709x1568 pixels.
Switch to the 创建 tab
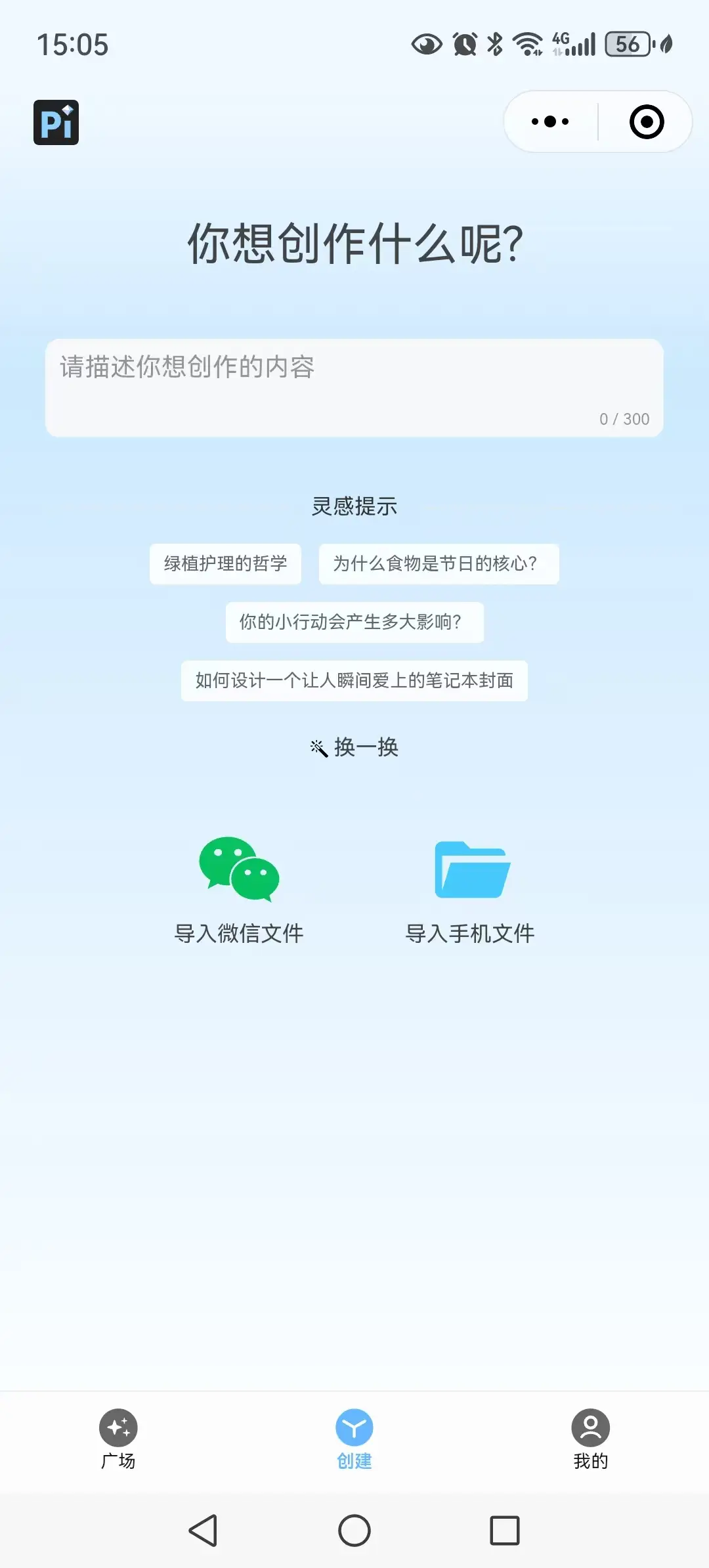pos(354,1438)
